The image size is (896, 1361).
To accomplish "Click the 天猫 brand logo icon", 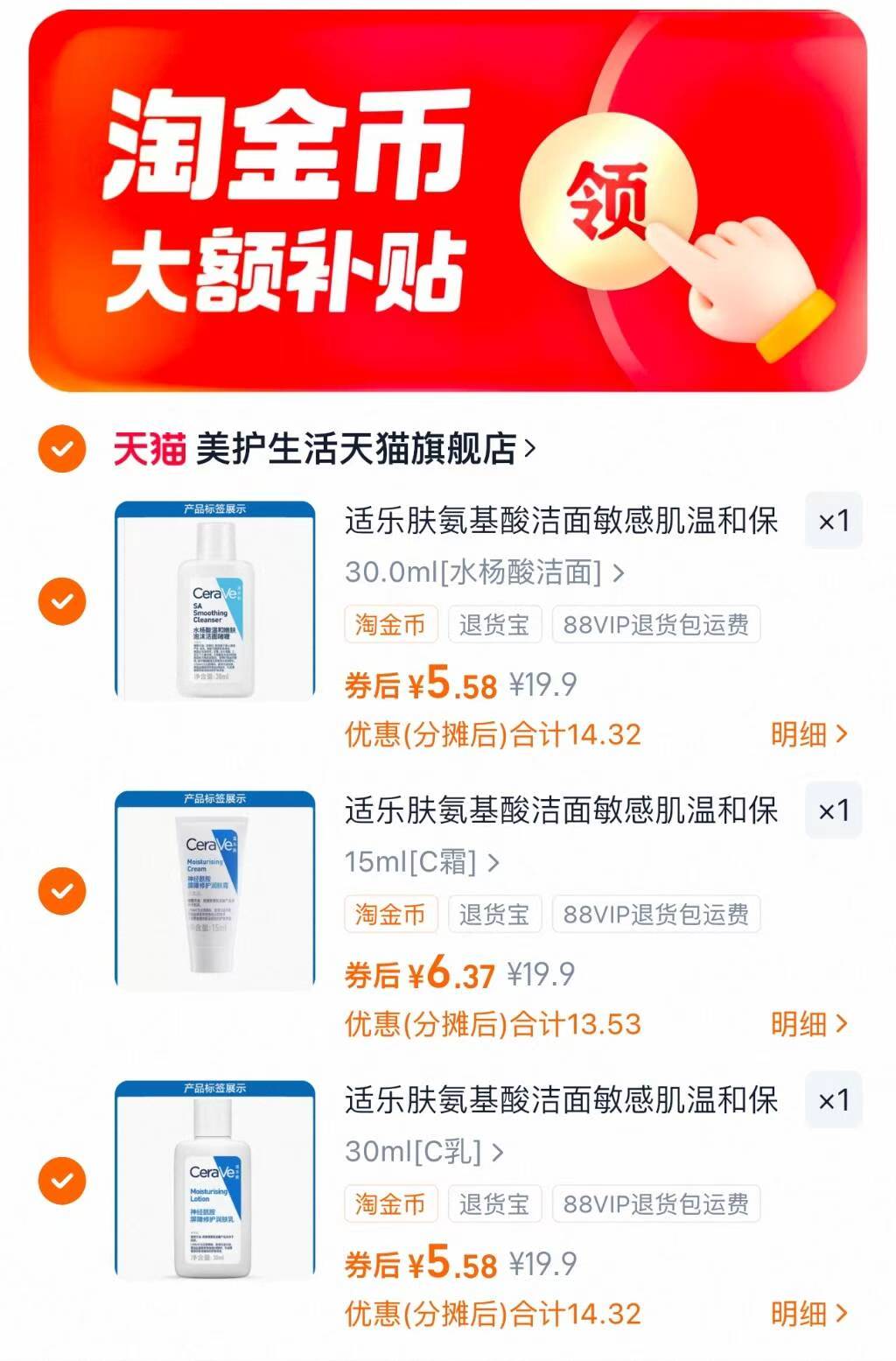I will (147, 447).
